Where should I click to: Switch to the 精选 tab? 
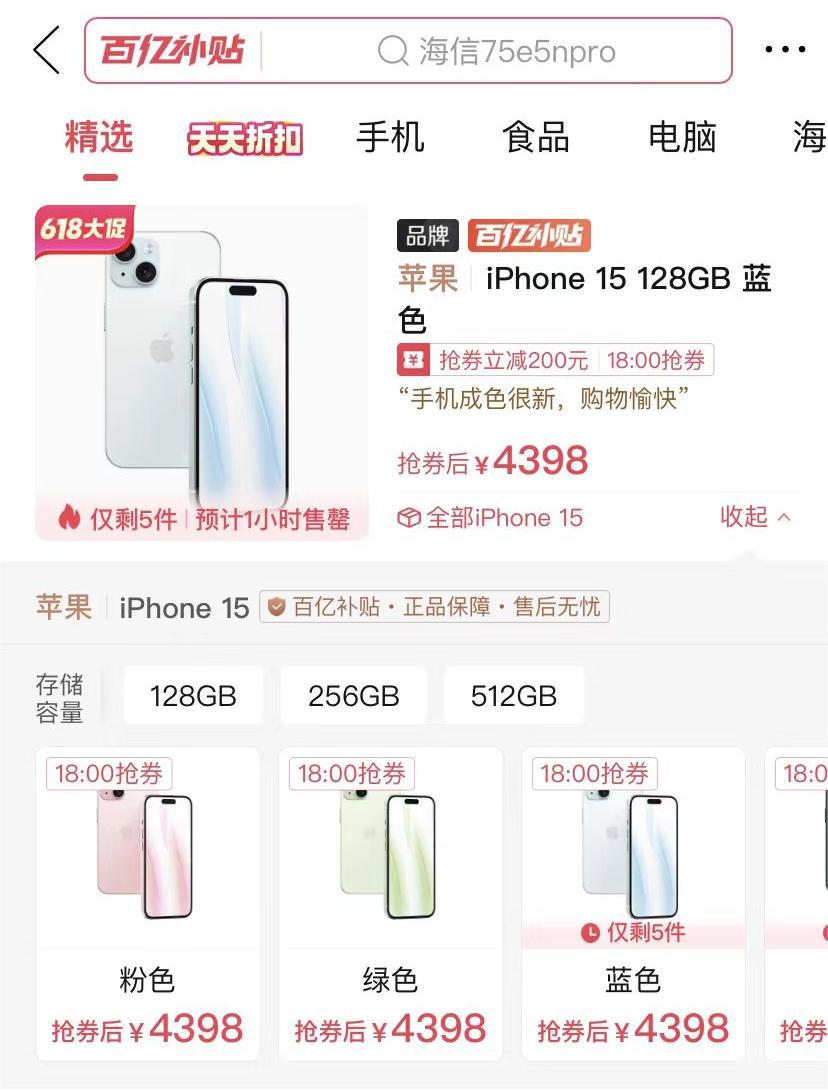99,138
